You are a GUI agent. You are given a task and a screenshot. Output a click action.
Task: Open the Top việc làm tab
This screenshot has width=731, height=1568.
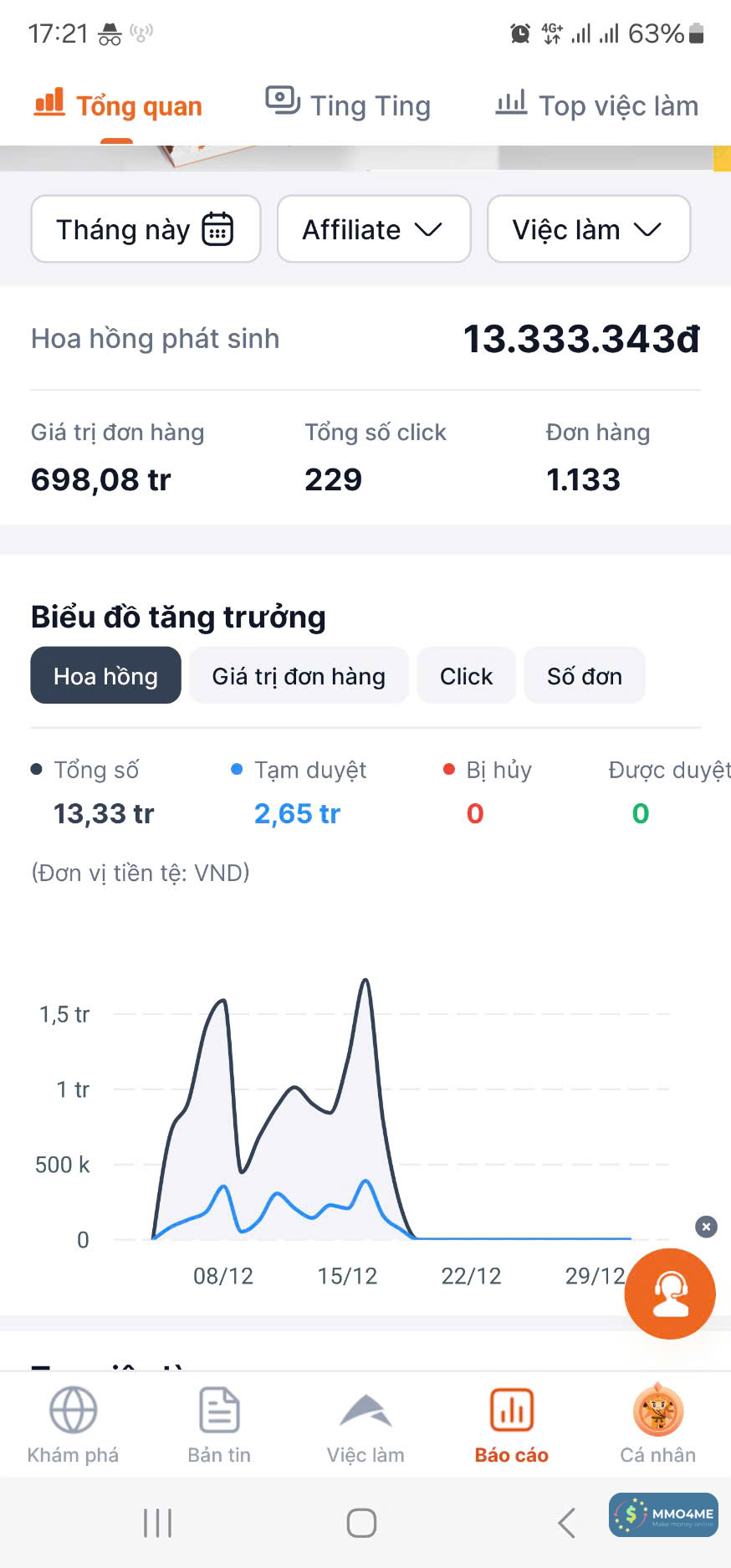pyautogui.click(x=597, y=105)
